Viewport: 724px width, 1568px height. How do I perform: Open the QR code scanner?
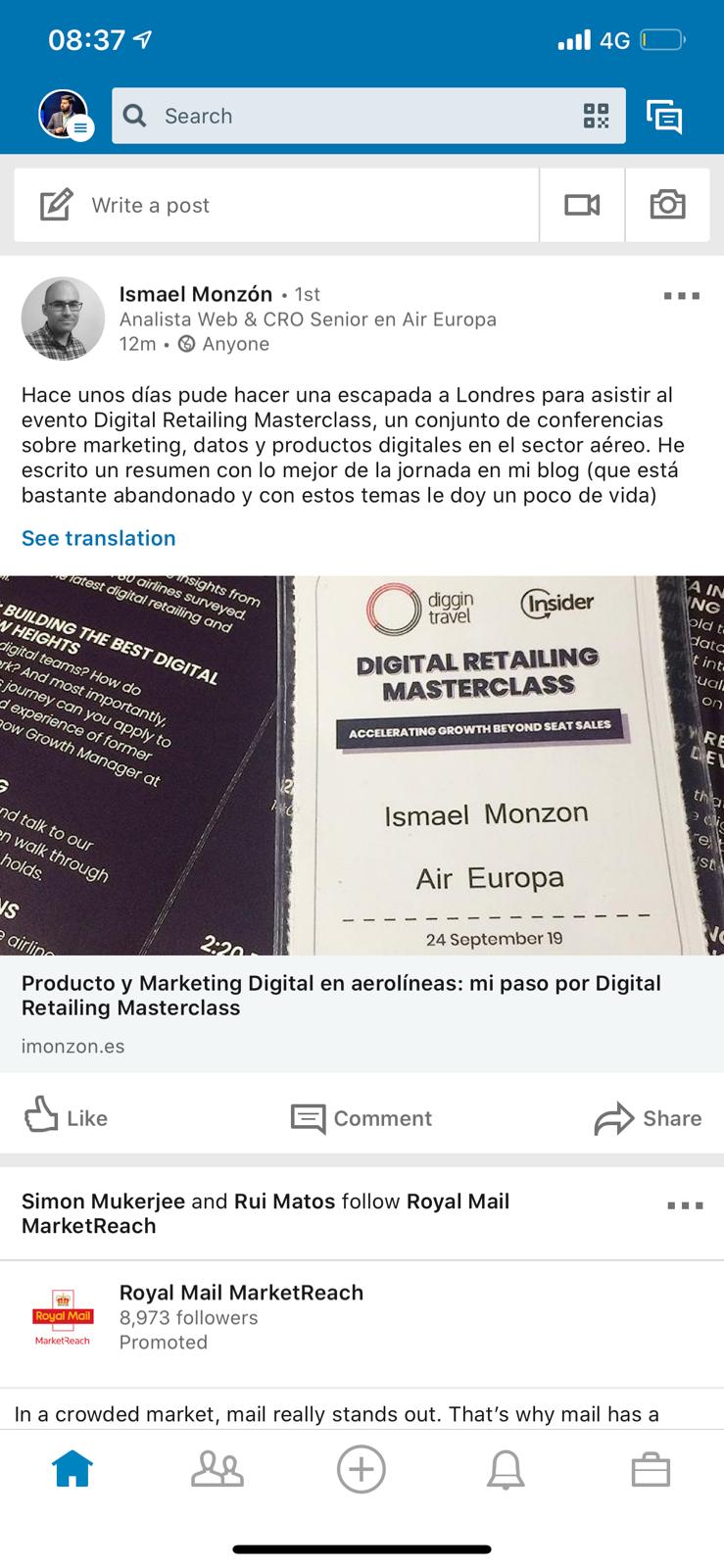click(x=596, y=116)
